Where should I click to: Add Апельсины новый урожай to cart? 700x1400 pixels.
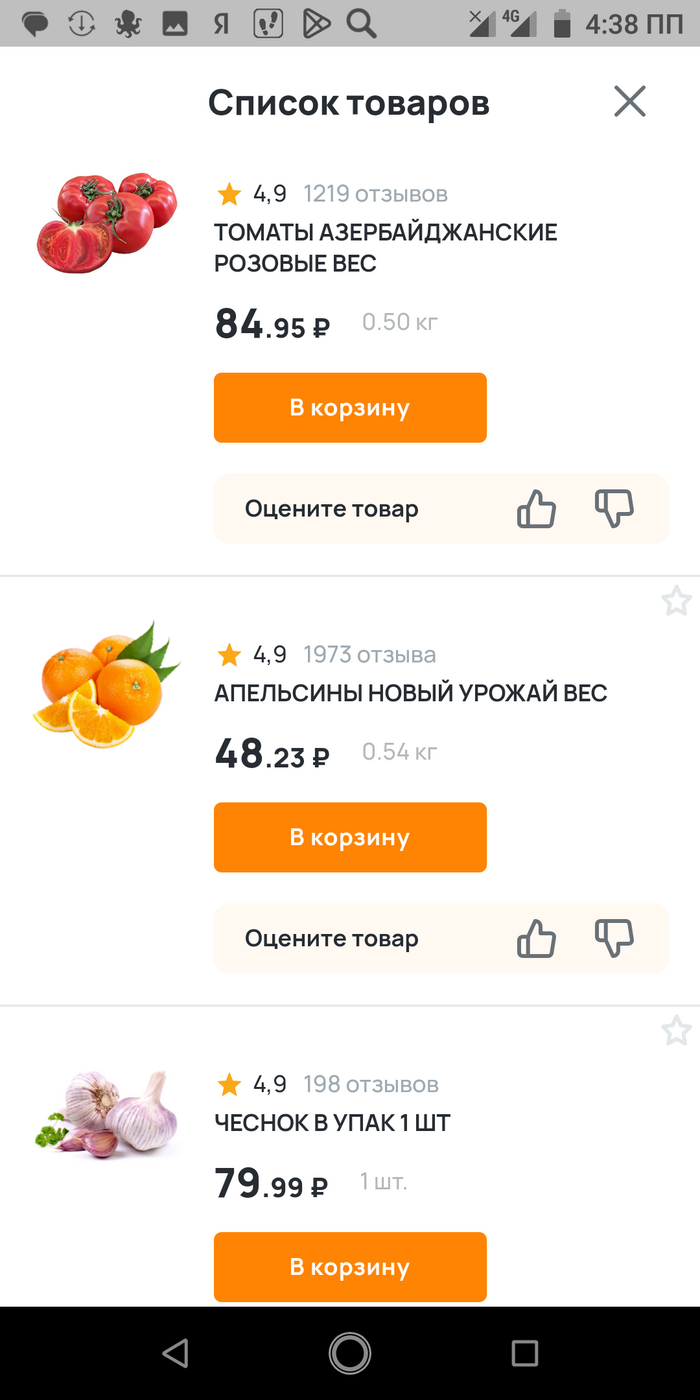tap(350, 837)
